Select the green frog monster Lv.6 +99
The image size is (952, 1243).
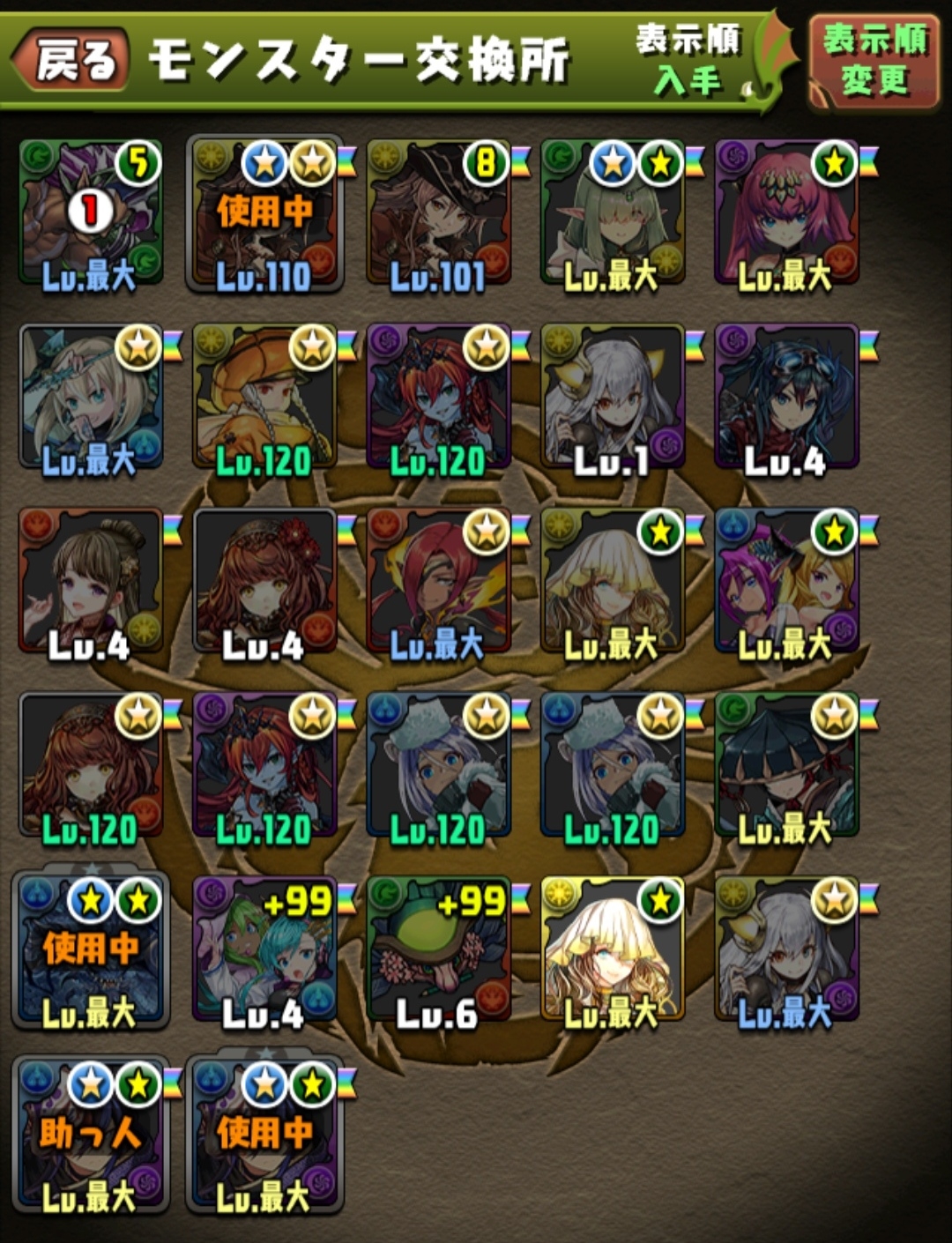438,949
